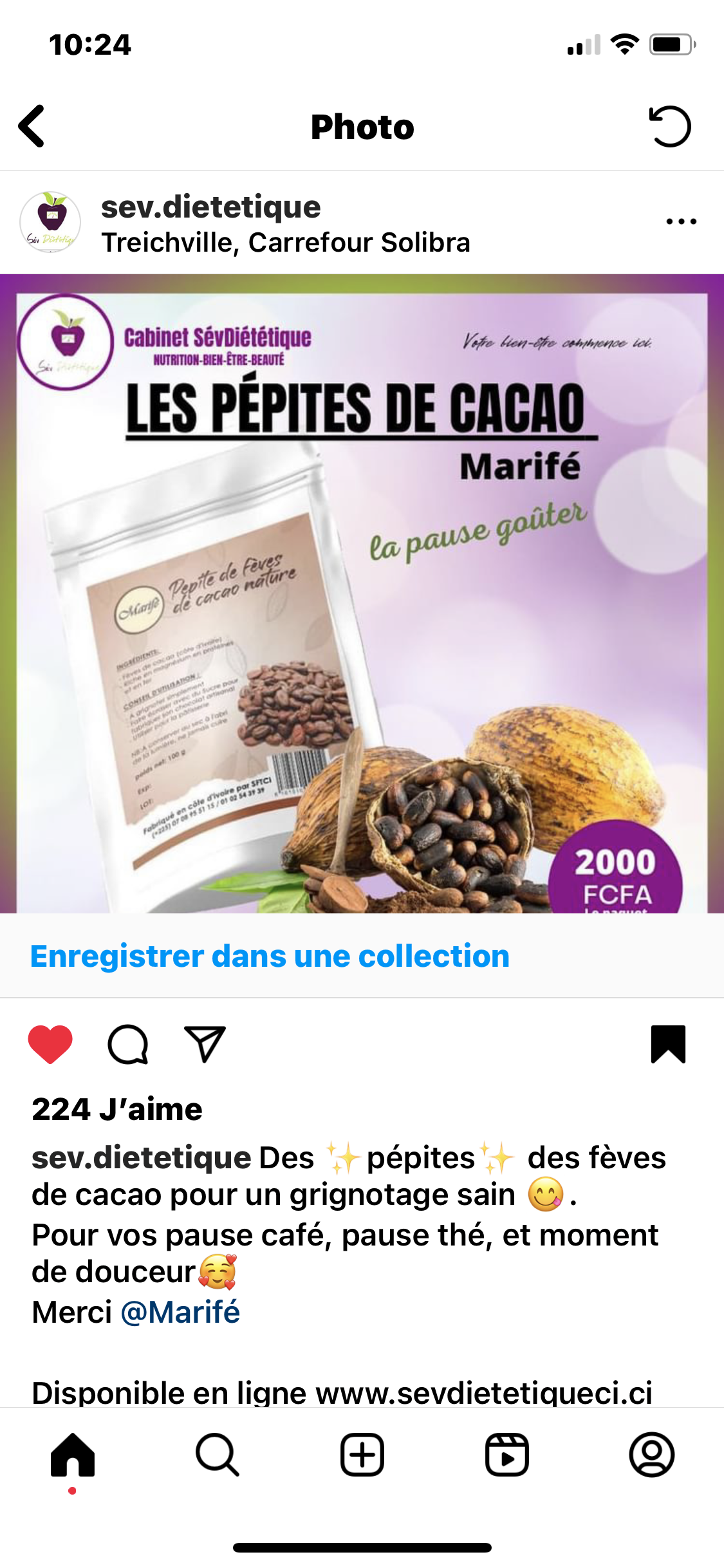The height and width of the screenshot is (1568, 724).
Task: Share the post via the paper plane
Action: point(205,1044)
